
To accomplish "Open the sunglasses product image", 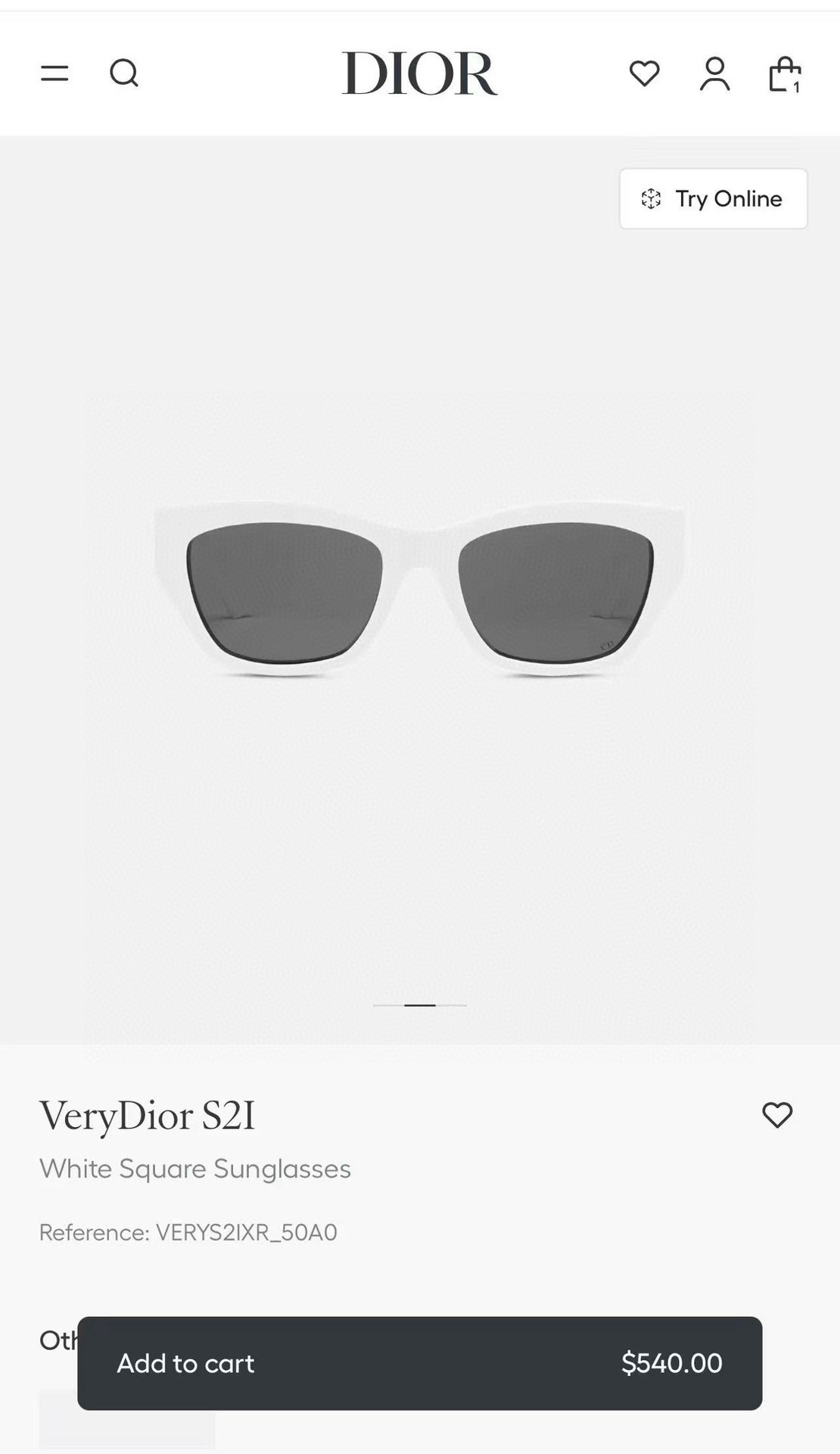I will pyautogui.click(x=419, y=590).
